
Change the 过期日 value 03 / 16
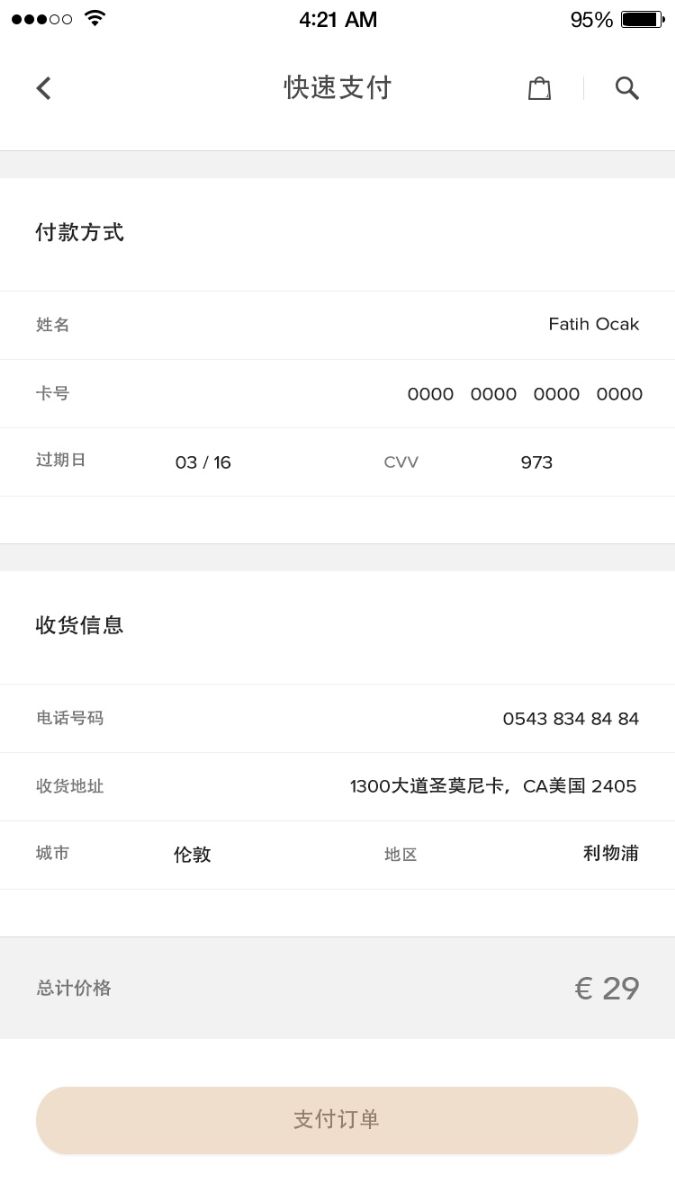[x=203, y=462]
